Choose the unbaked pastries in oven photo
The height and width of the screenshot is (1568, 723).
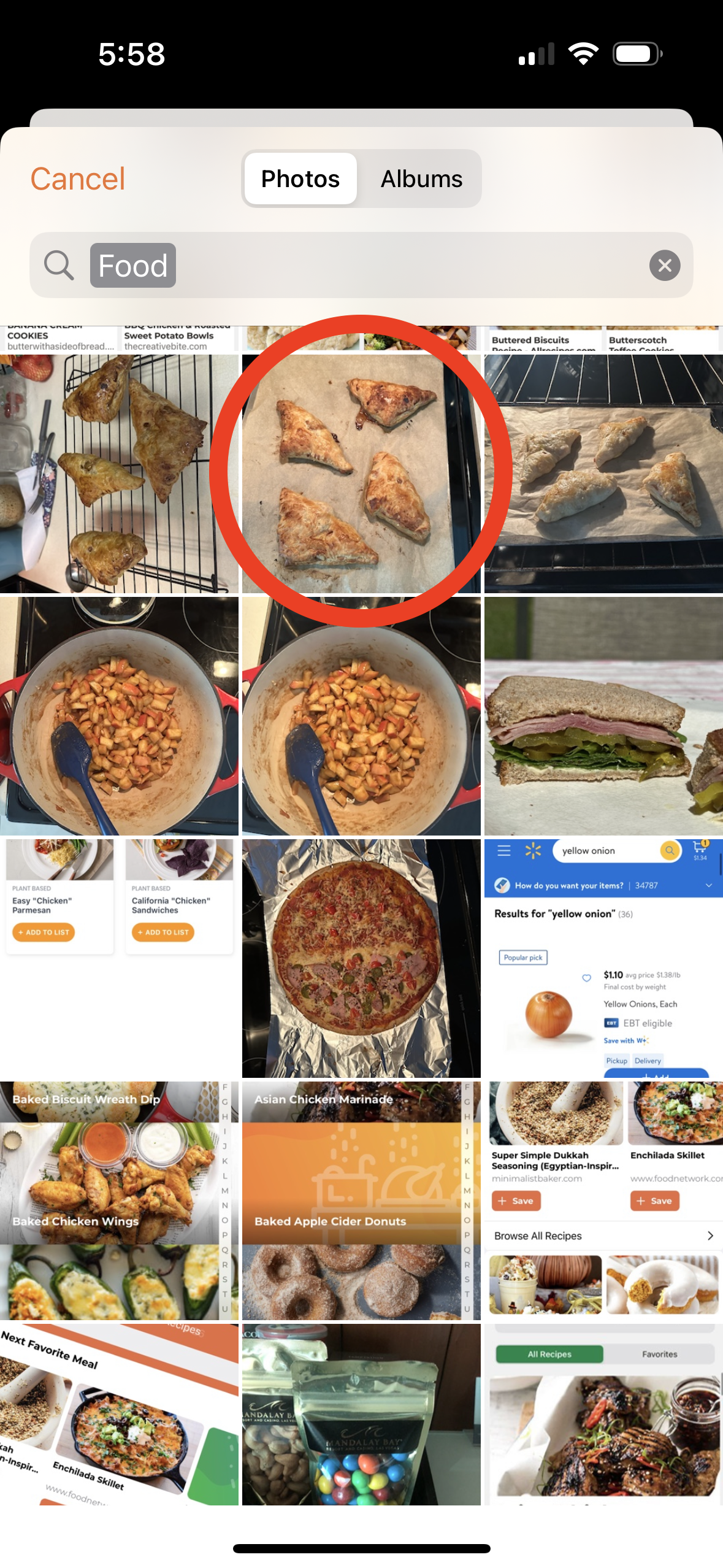[603, 474]
